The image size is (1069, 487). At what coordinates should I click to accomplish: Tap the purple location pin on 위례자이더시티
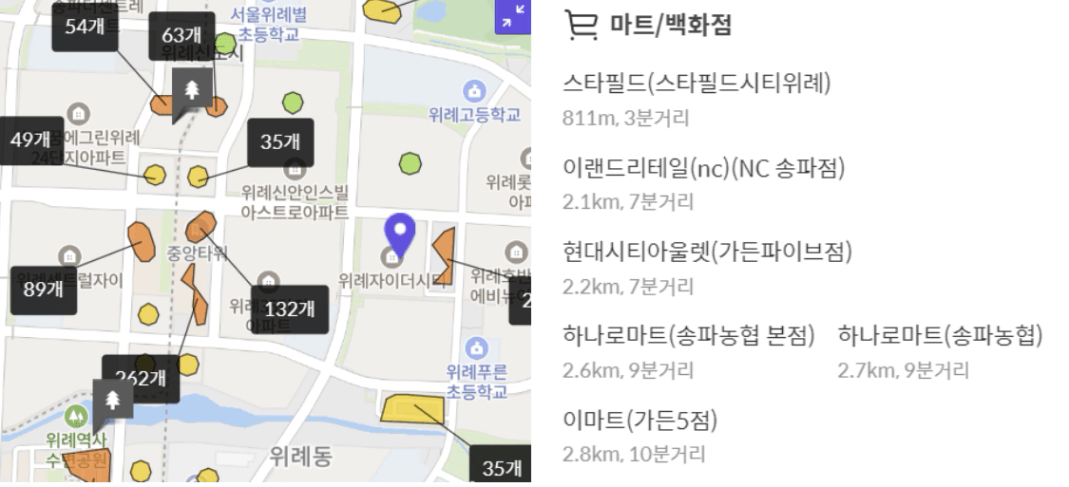[x=401, y=235]
